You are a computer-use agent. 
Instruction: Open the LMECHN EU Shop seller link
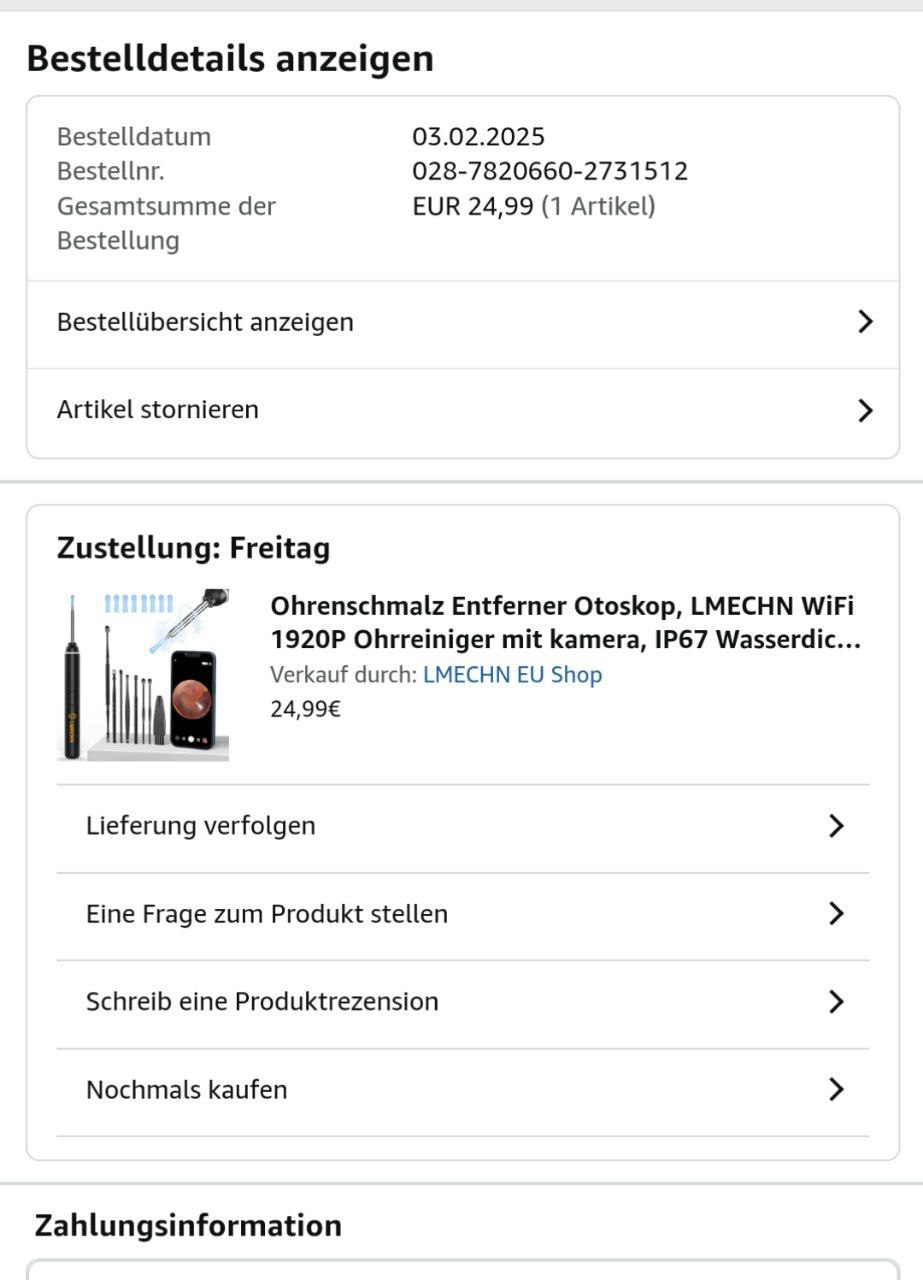coord(512,675)
